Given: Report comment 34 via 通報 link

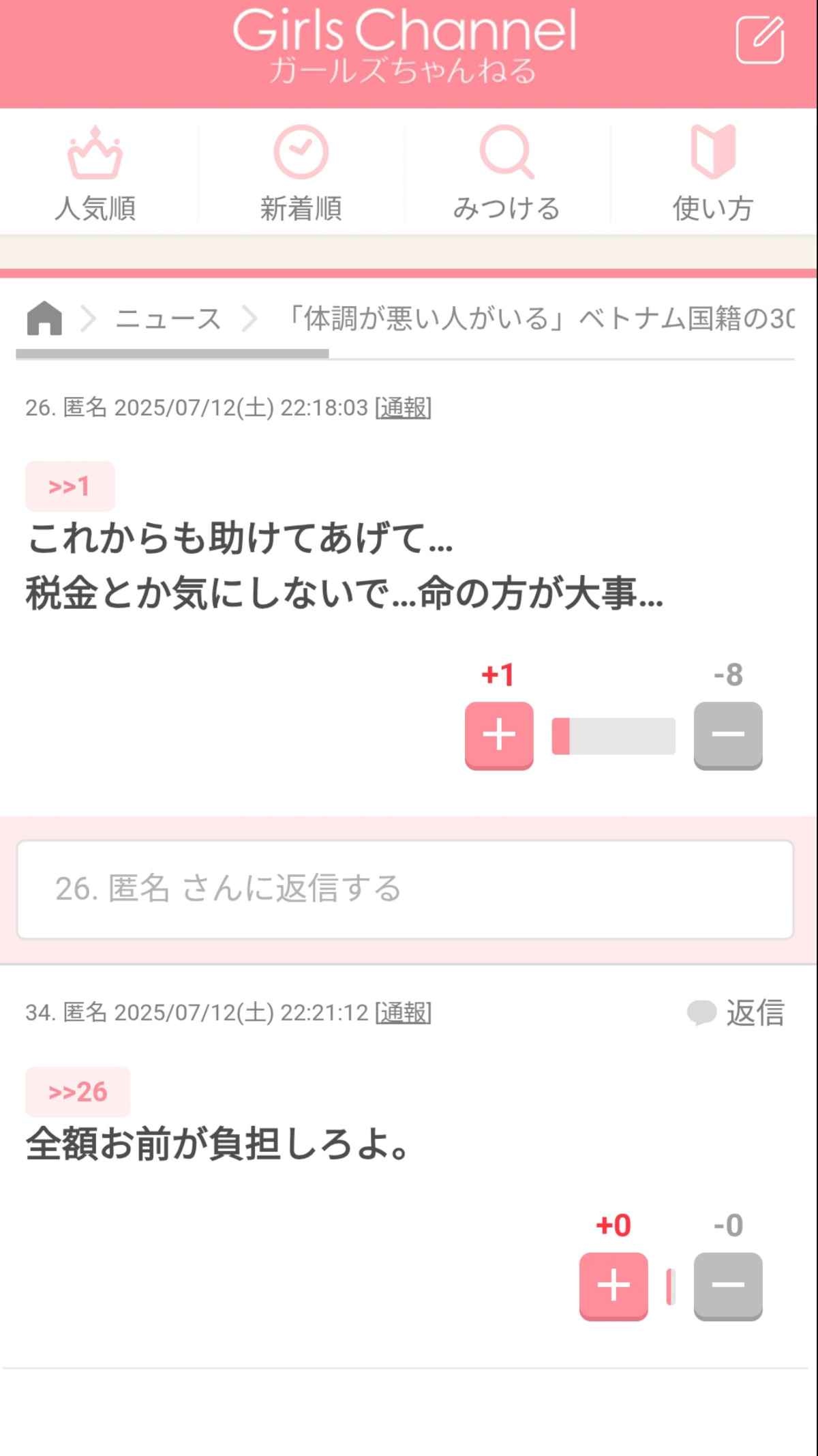Looking at the screenshot, I should click(404, 1013).
